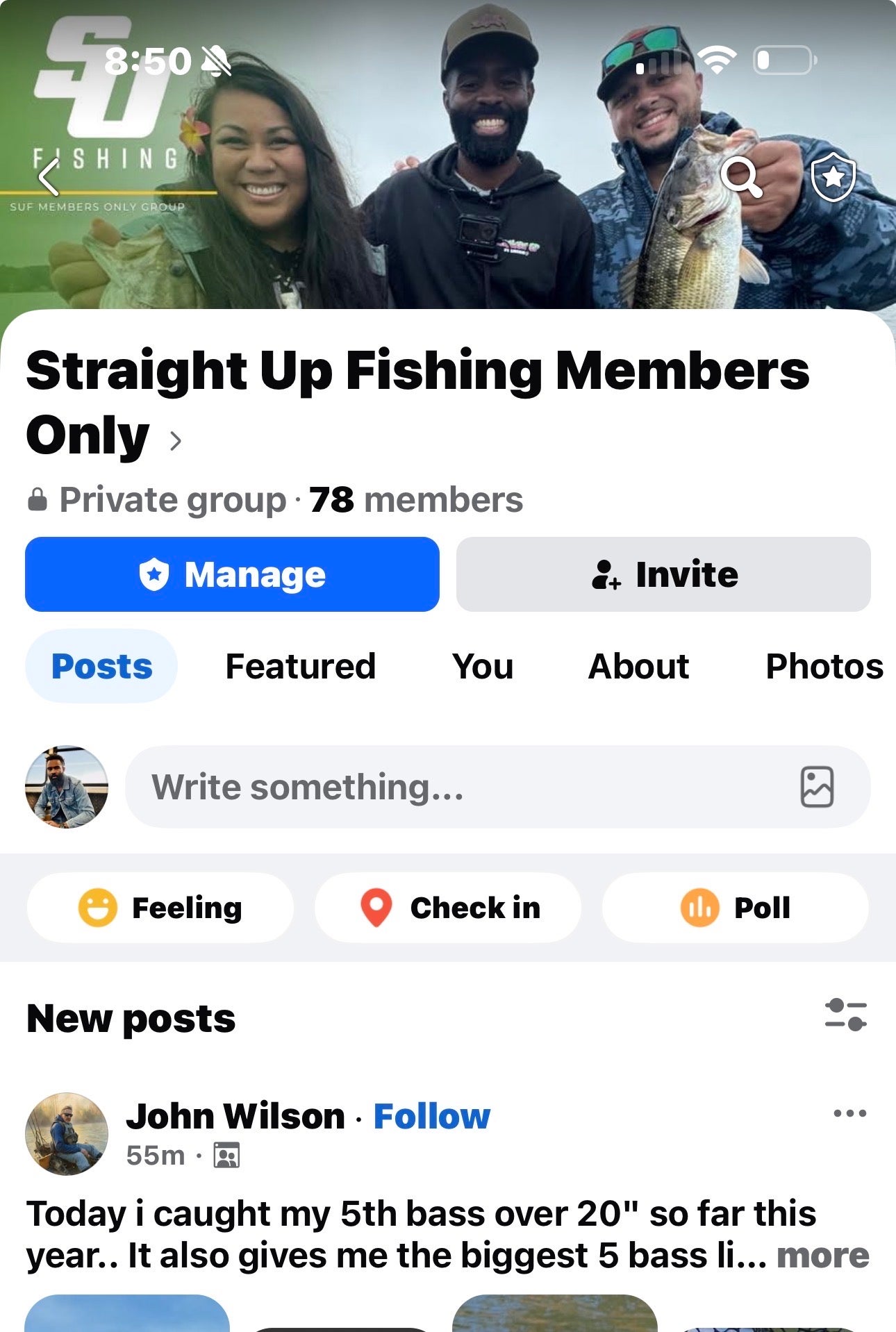Create a Poll in the group
Viewport: 896px width, 1332px height.
736,908
